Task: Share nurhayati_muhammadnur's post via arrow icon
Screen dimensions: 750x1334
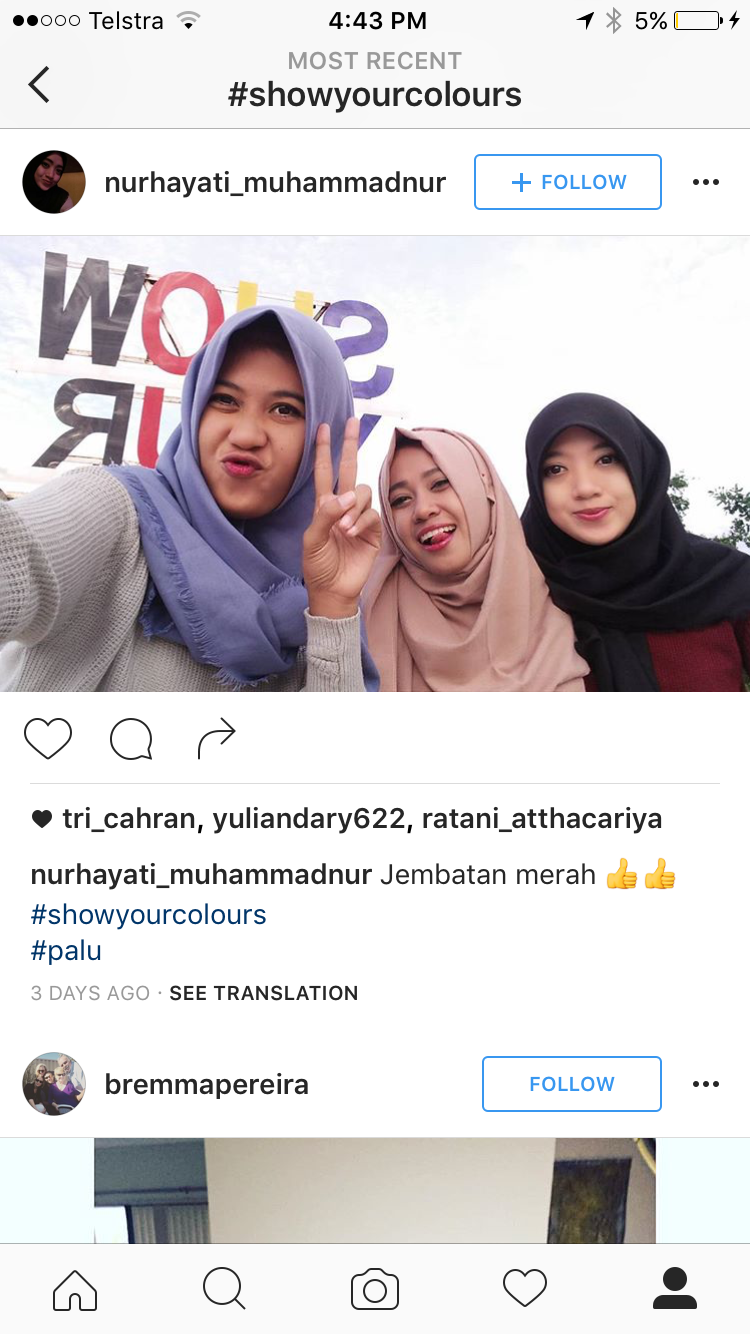Action: click(x=216, y=739)
